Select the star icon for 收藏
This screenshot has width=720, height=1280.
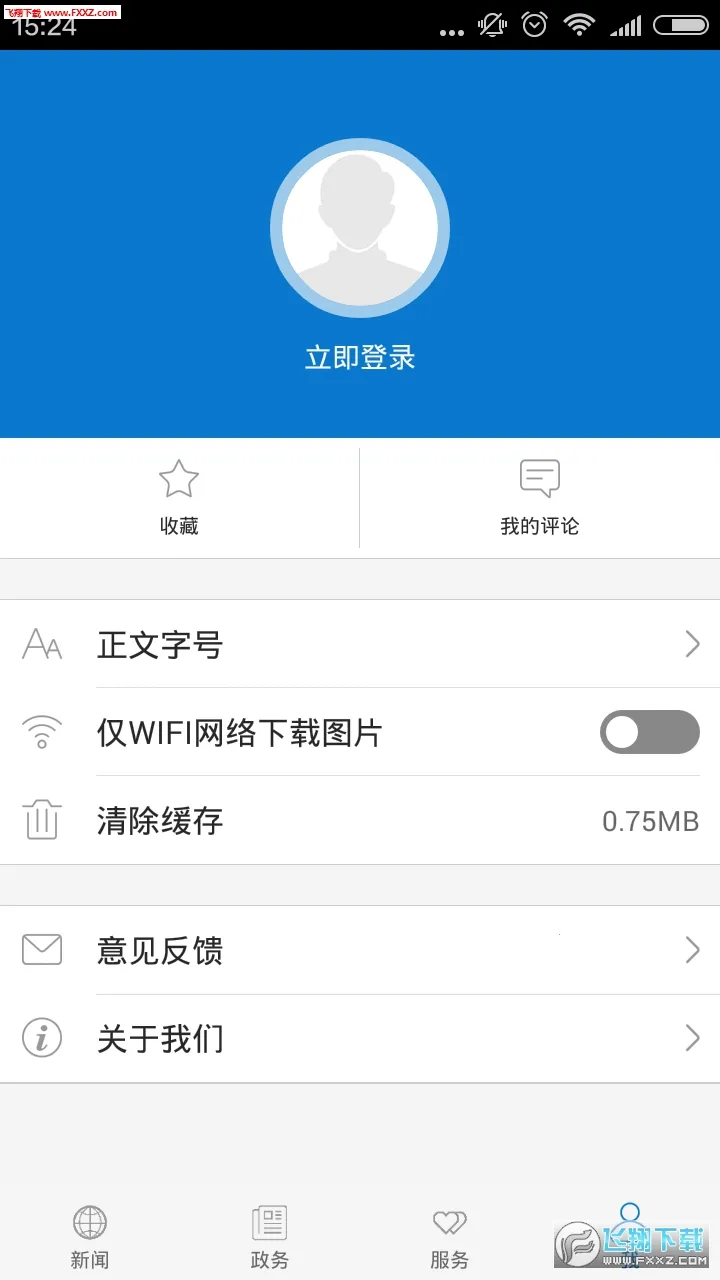178,479
